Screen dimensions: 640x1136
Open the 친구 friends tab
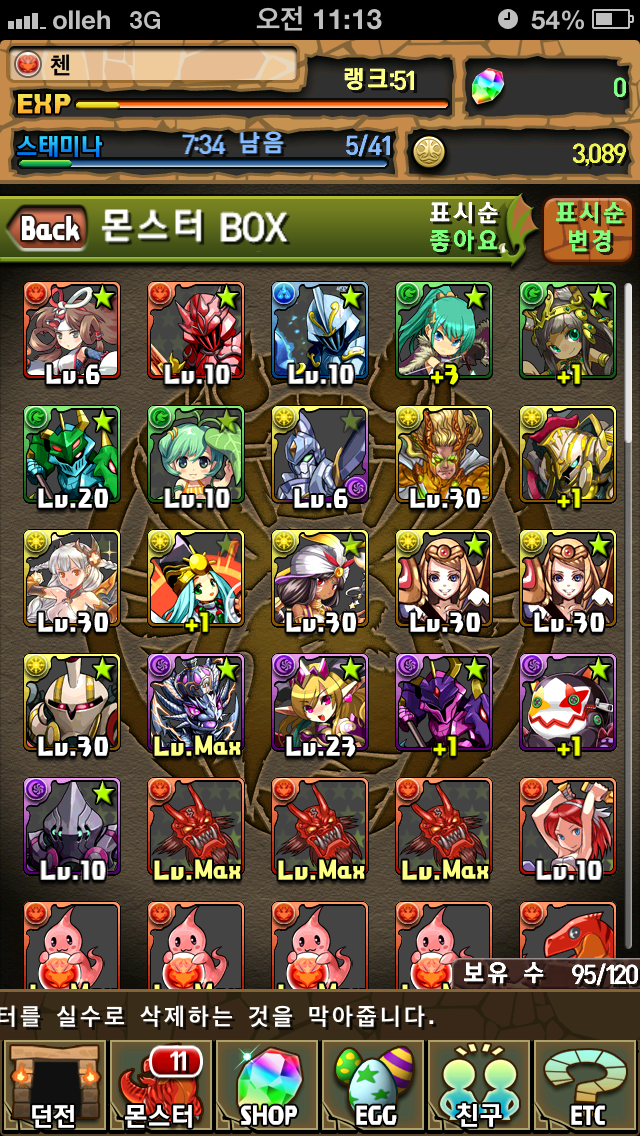pos(481,1086)
